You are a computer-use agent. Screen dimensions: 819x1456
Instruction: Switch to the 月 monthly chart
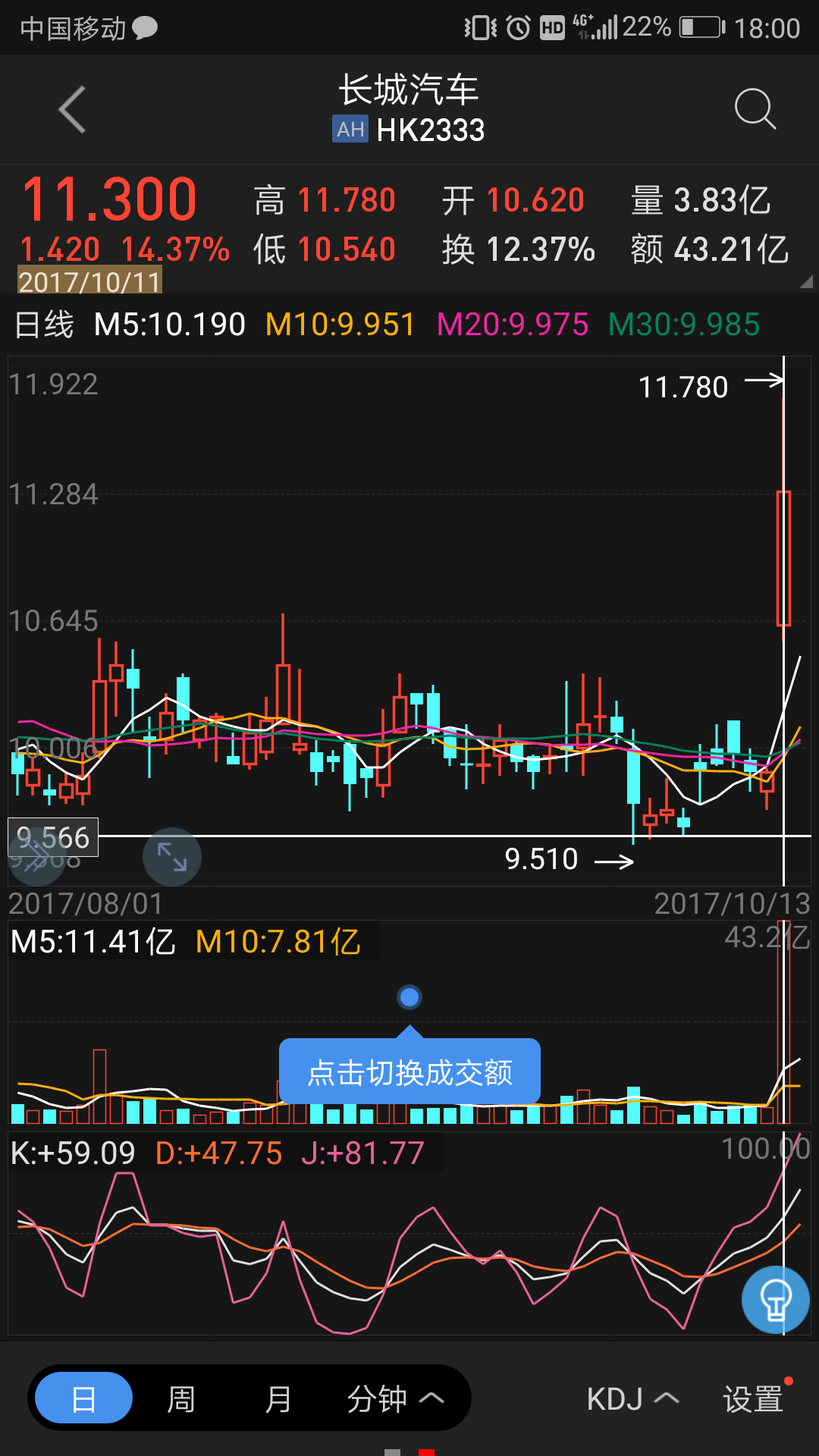(x=278, y=1398)
